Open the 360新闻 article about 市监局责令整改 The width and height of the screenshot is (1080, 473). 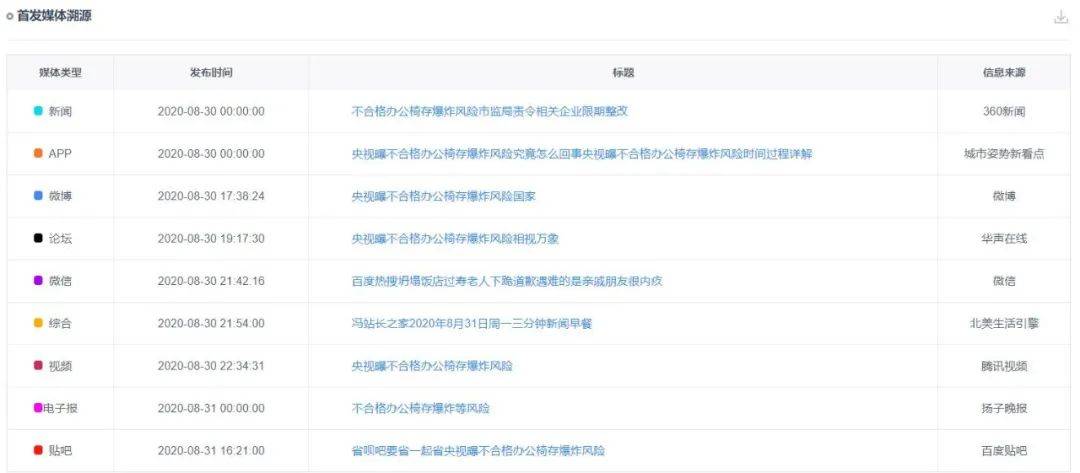click(489, 112)
